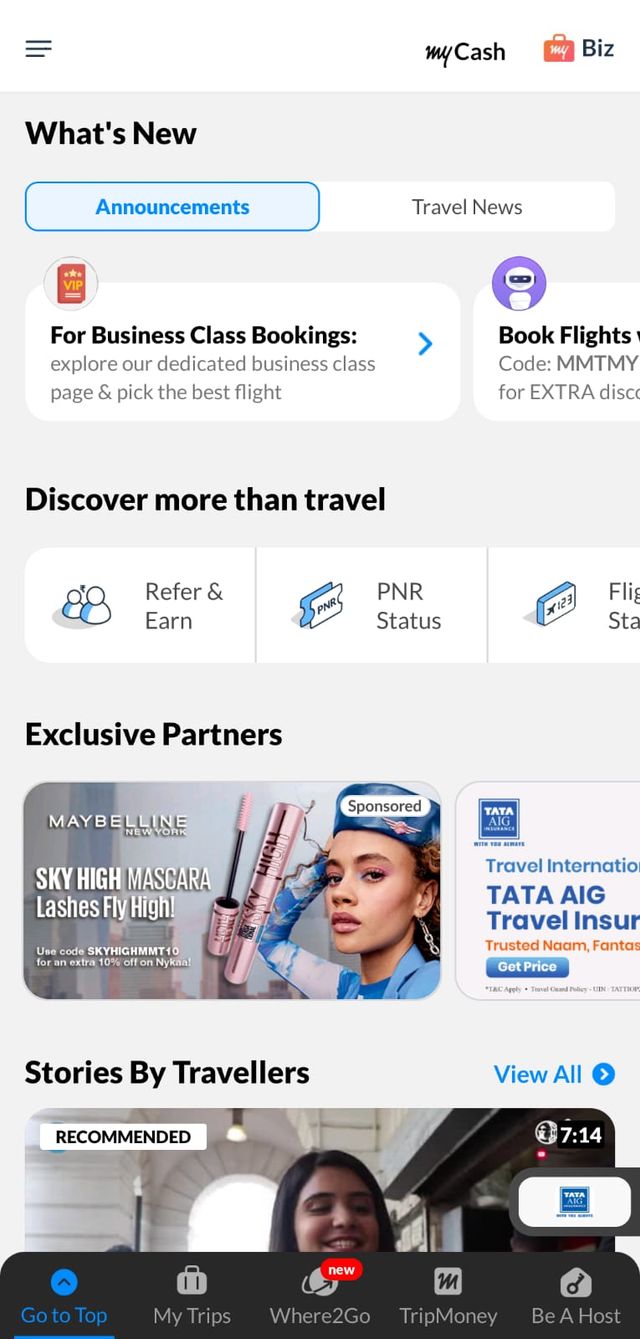Open the My Trips tab

(x=192, y=1297)
